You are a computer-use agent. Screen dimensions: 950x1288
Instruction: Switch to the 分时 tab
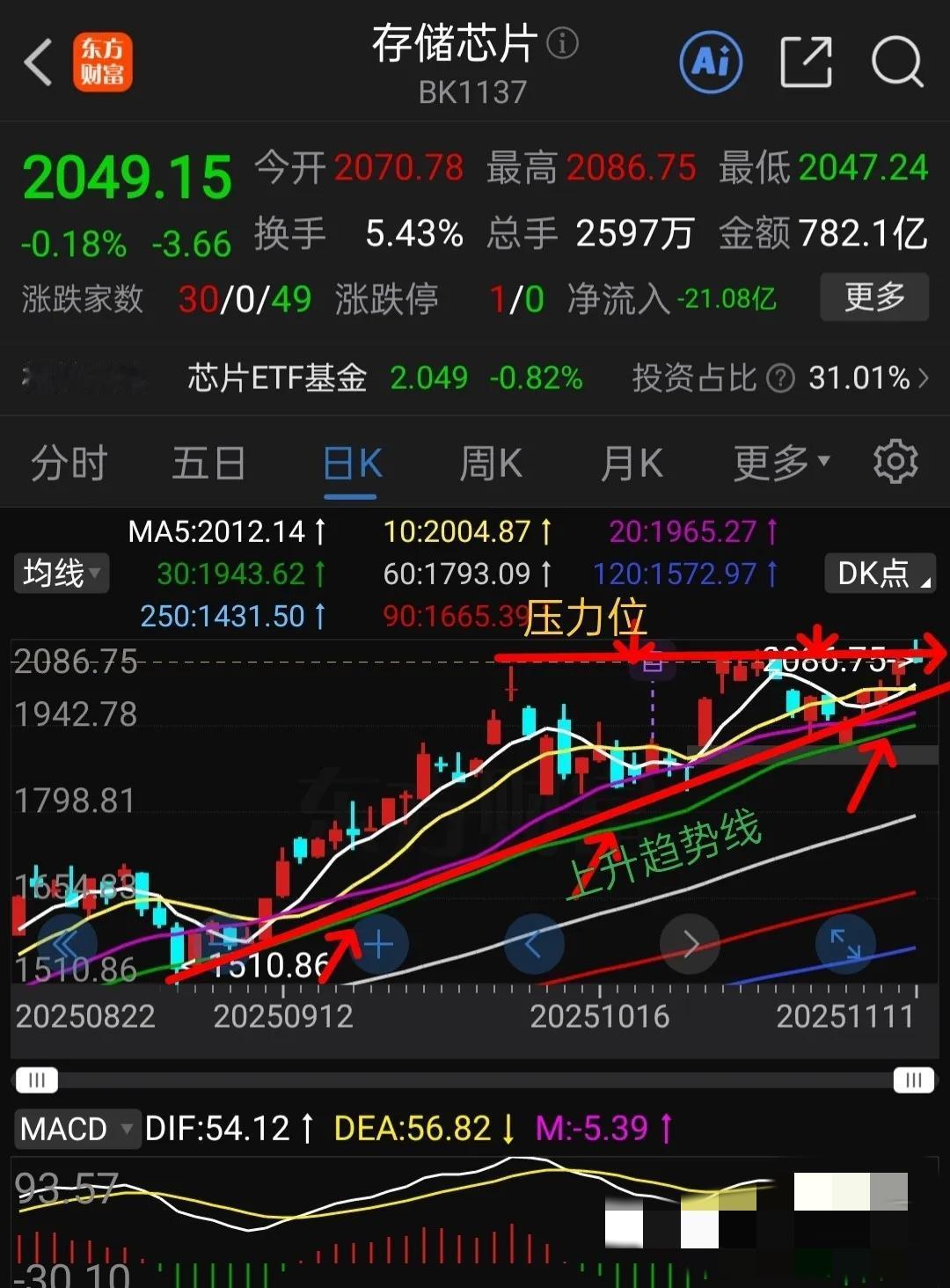[69, 463]
